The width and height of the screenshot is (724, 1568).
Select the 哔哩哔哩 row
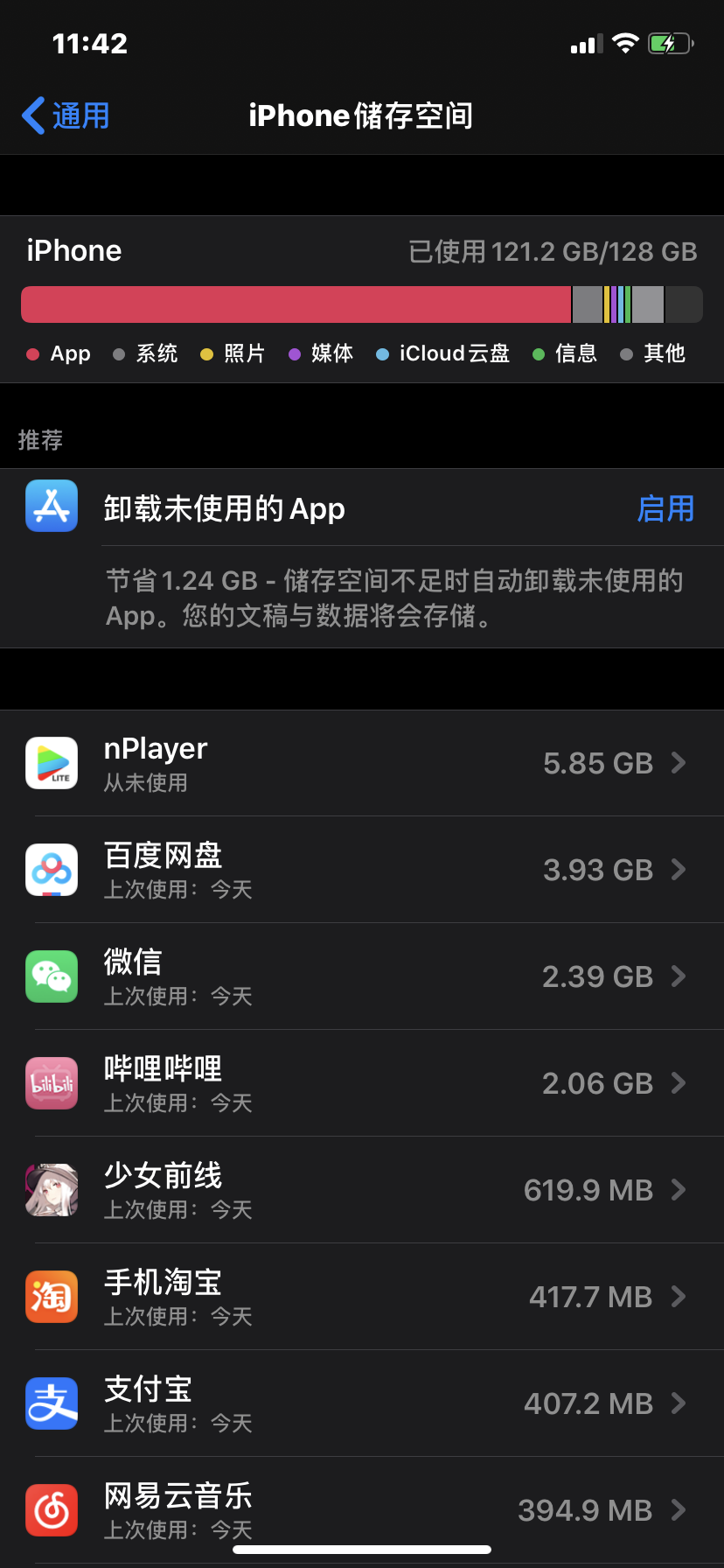[362, 1083]
